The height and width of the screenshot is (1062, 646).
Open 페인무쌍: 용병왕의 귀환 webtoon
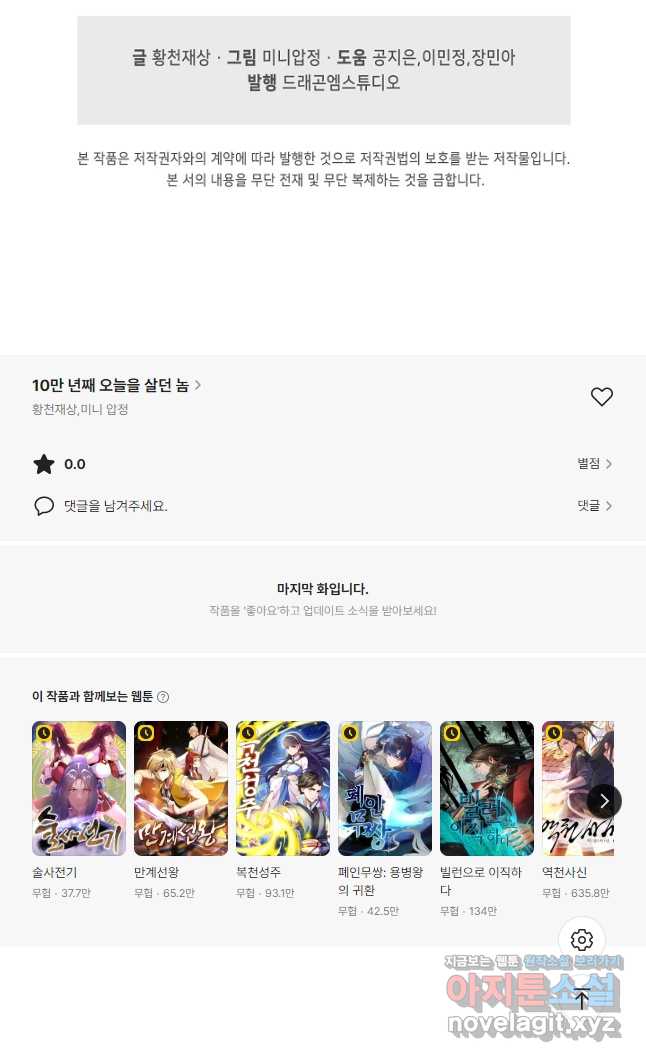click(x=385, y=789)
